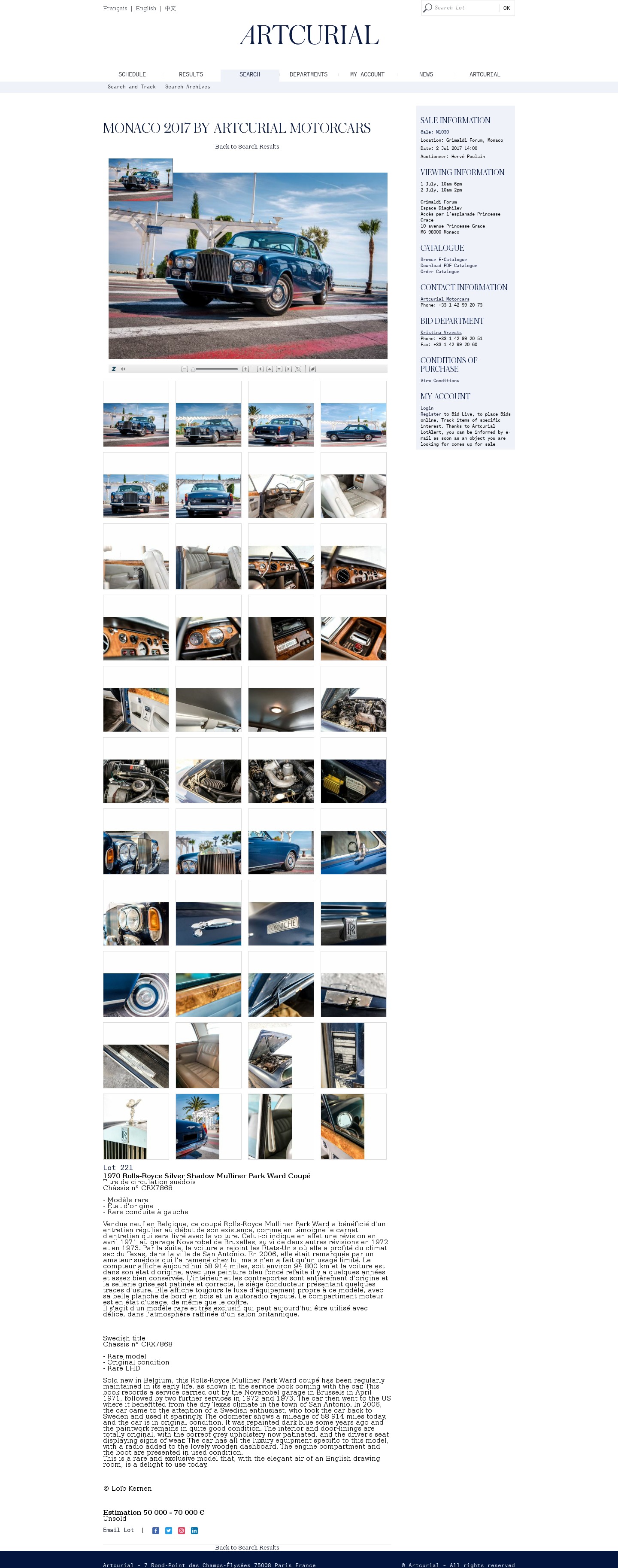Open the SCHEDULE navigation tab
Screen dimensions: 618x1568
click(132, 74)
